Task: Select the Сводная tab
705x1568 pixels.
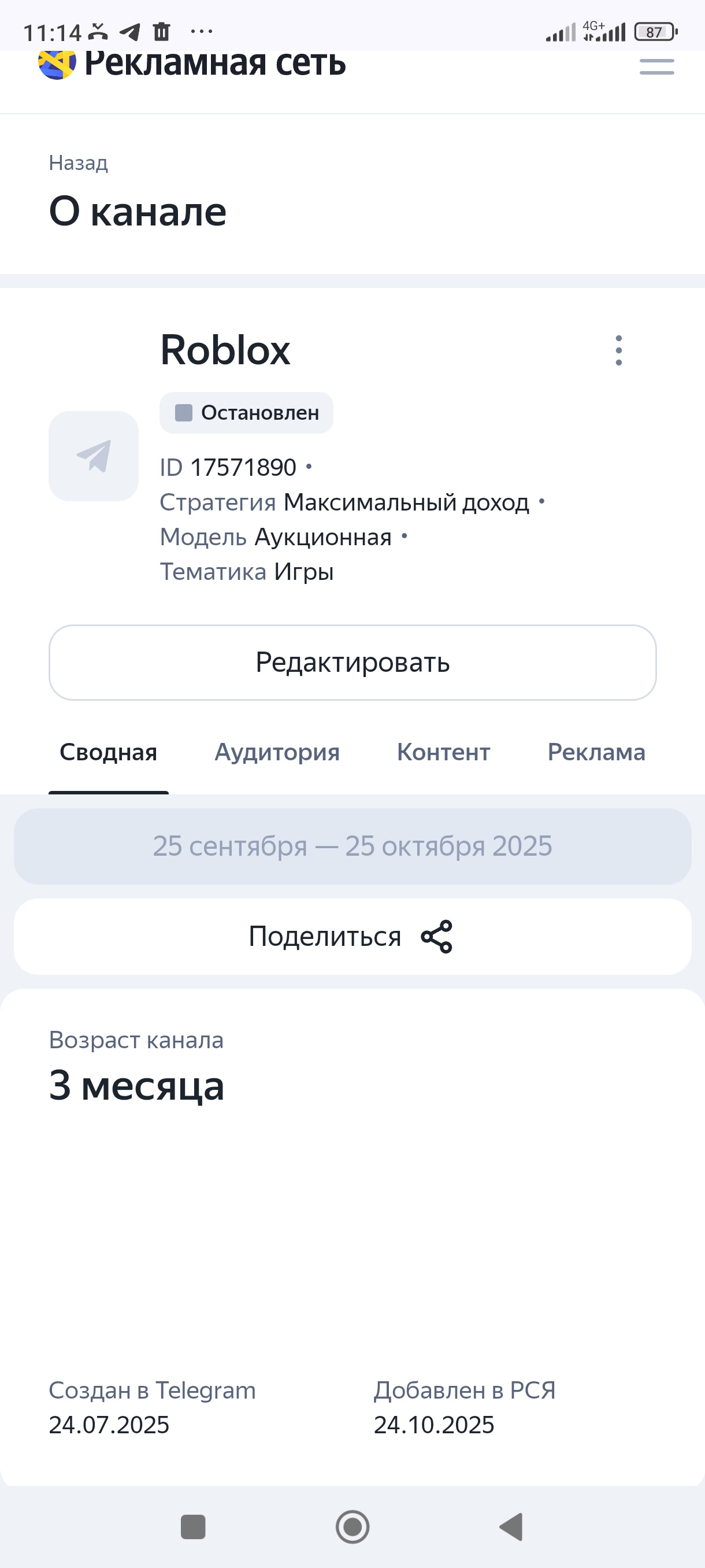Action: pos(108,752)
